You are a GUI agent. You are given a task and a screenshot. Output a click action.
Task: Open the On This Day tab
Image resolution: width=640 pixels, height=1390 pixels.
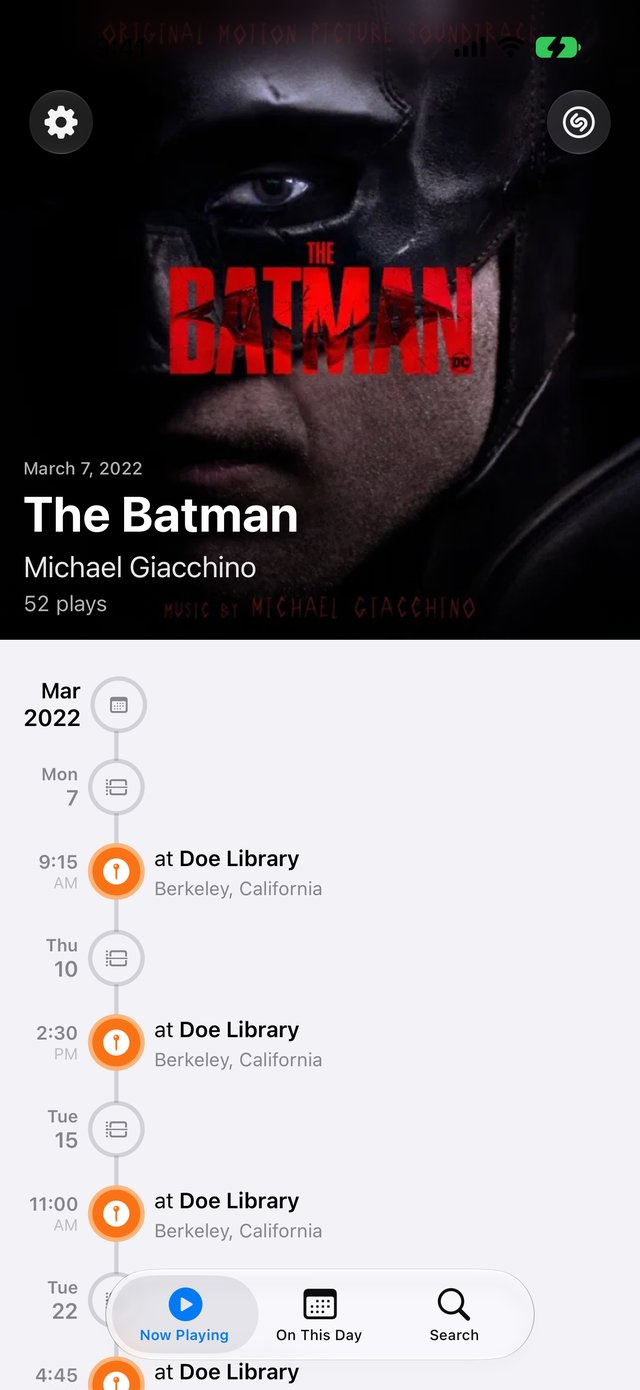[319, 1314]
